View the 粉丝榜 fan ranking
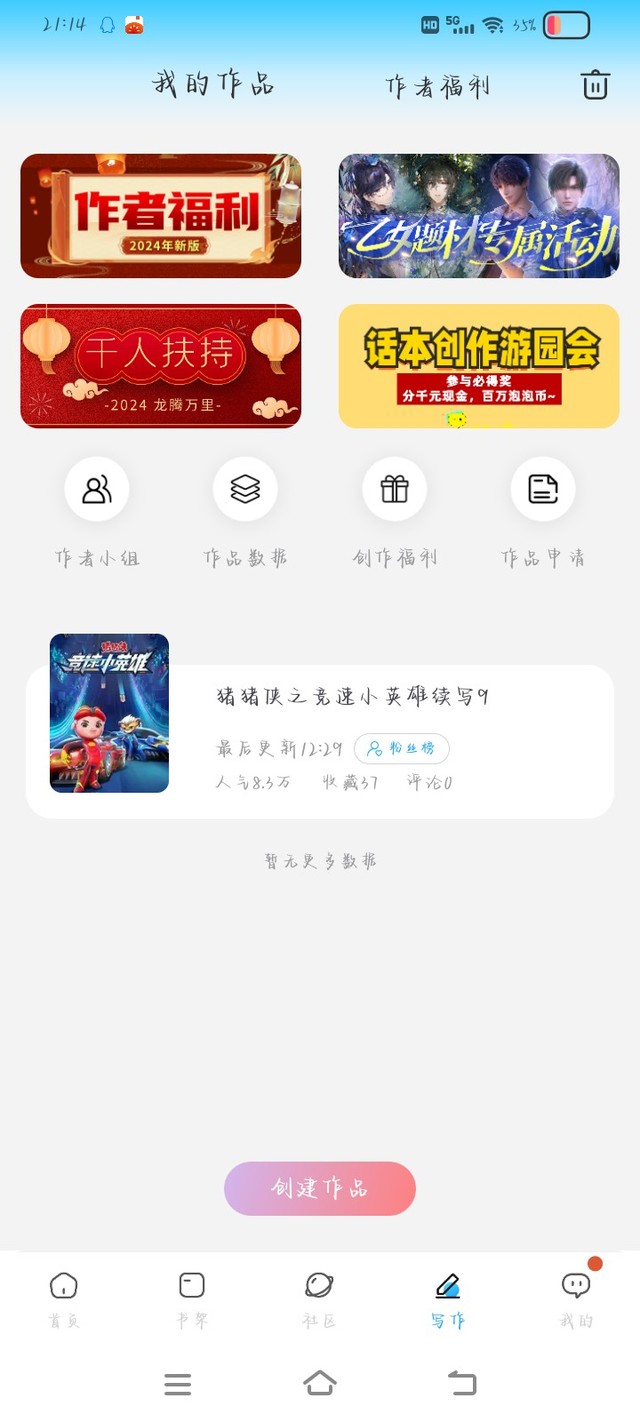Screen dimensions: 640x1422 click(x=401, y=749)
